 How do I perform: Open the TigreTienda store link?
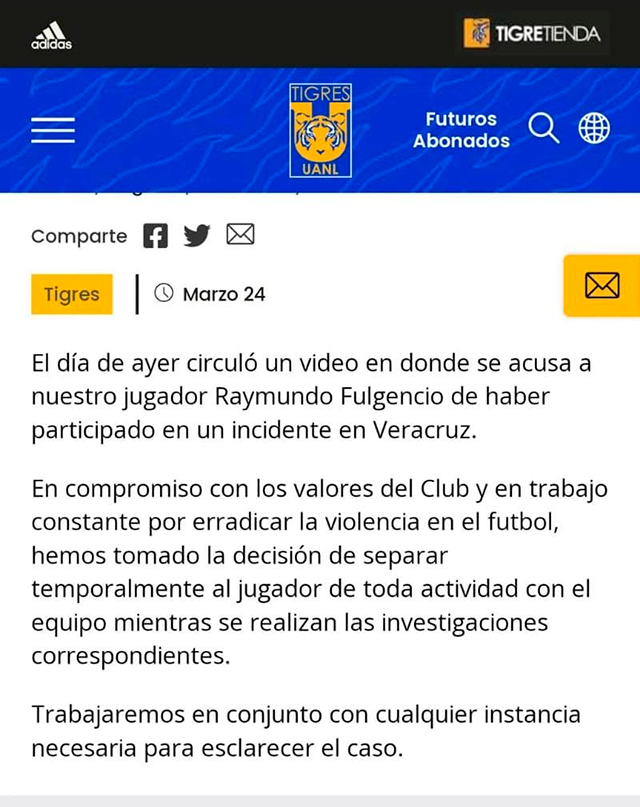533,34
